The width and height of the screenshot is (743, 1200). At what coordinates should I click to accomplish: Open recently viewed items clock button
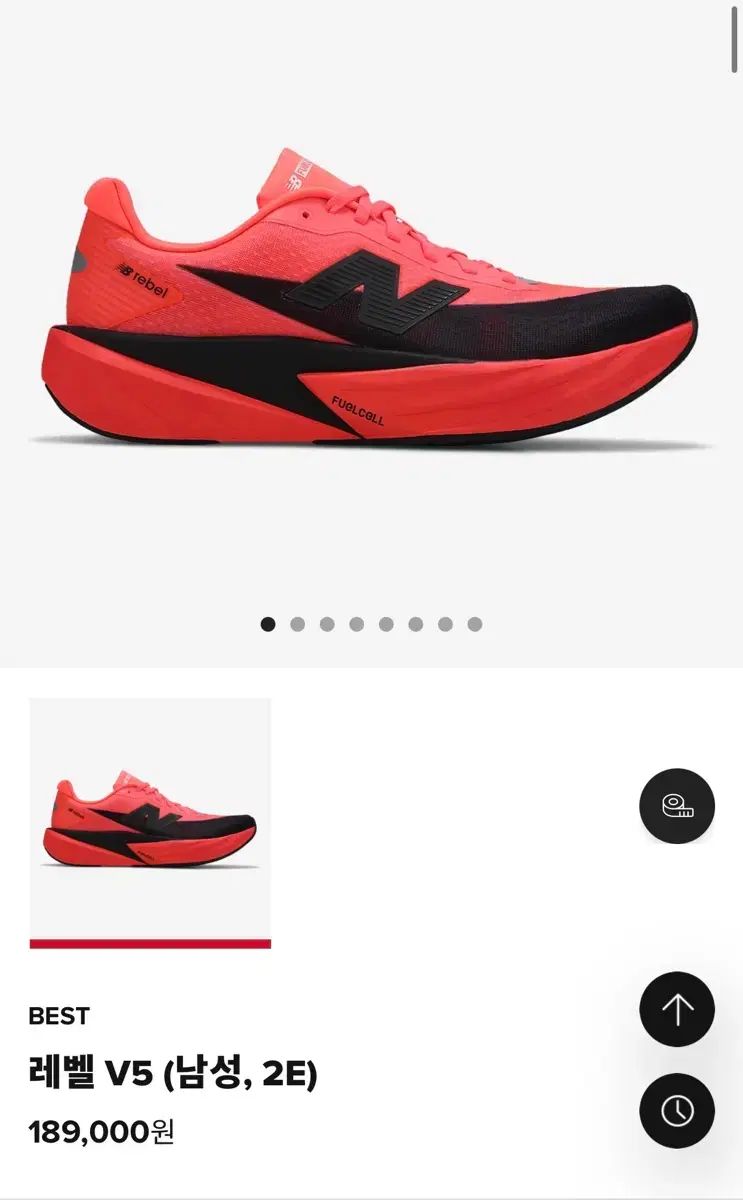(x=677, y=1110)
